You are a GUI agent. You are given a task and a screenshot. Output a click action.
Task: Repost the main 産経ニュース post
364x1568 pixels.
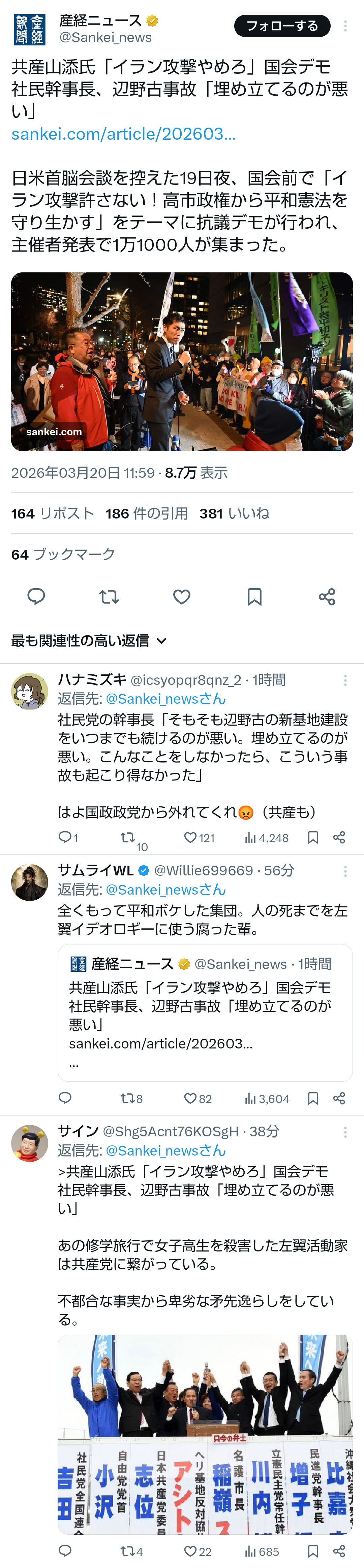pyautogui.click(x=109, y=597)
